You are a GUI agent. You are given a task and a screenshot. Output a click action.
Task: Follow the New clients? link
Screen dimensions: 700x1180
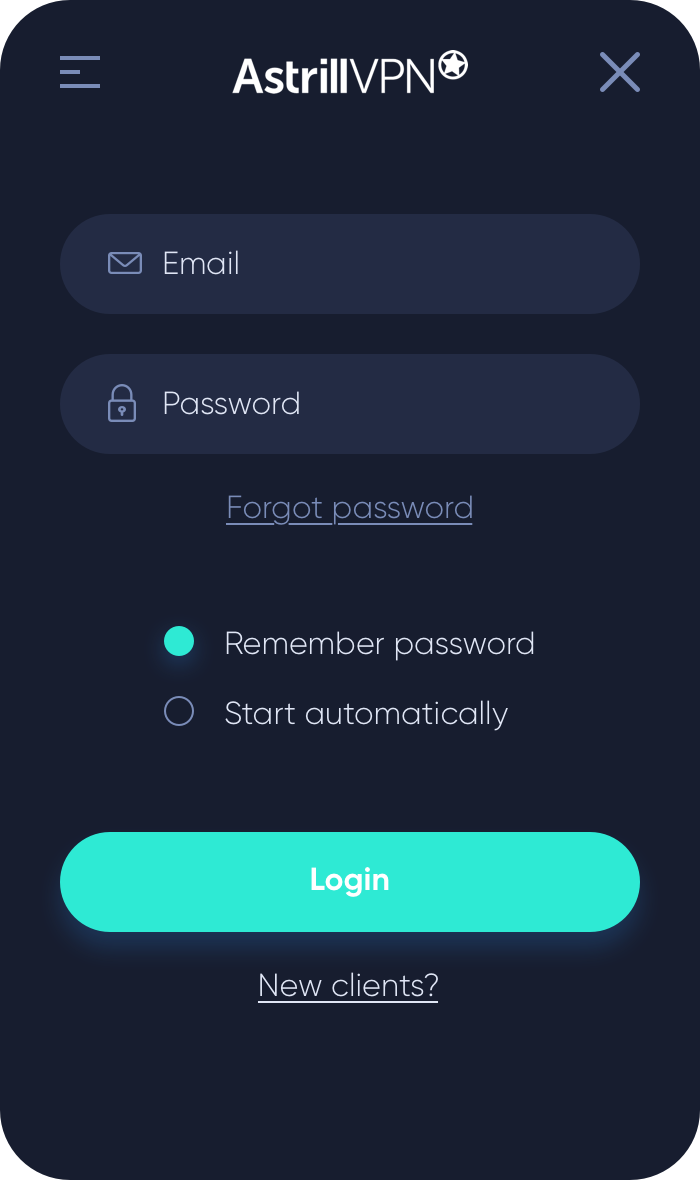click(x=348, y=986)
